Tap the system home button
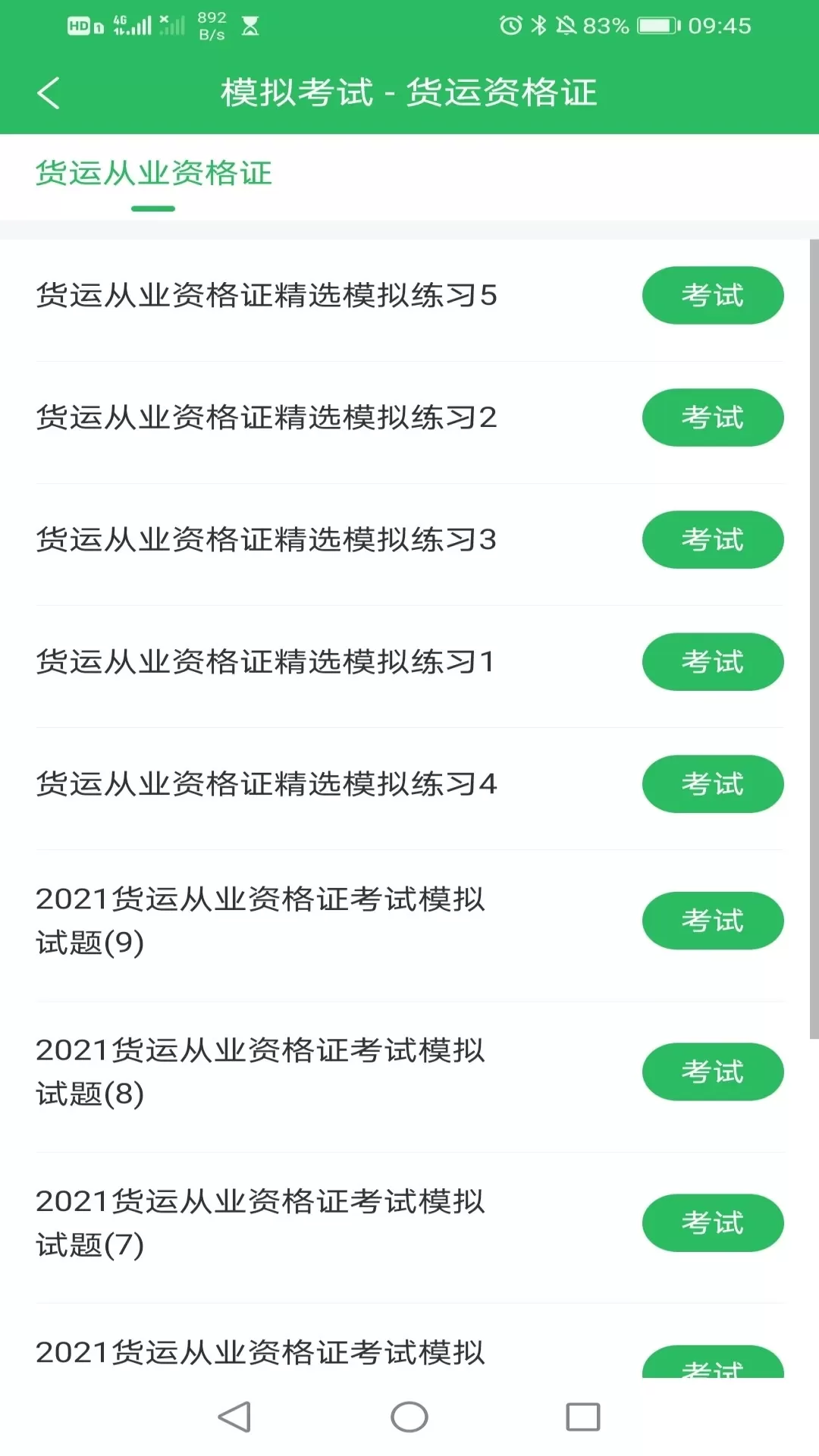The width and height of the screenshot is (819, 1456). 409,1417
